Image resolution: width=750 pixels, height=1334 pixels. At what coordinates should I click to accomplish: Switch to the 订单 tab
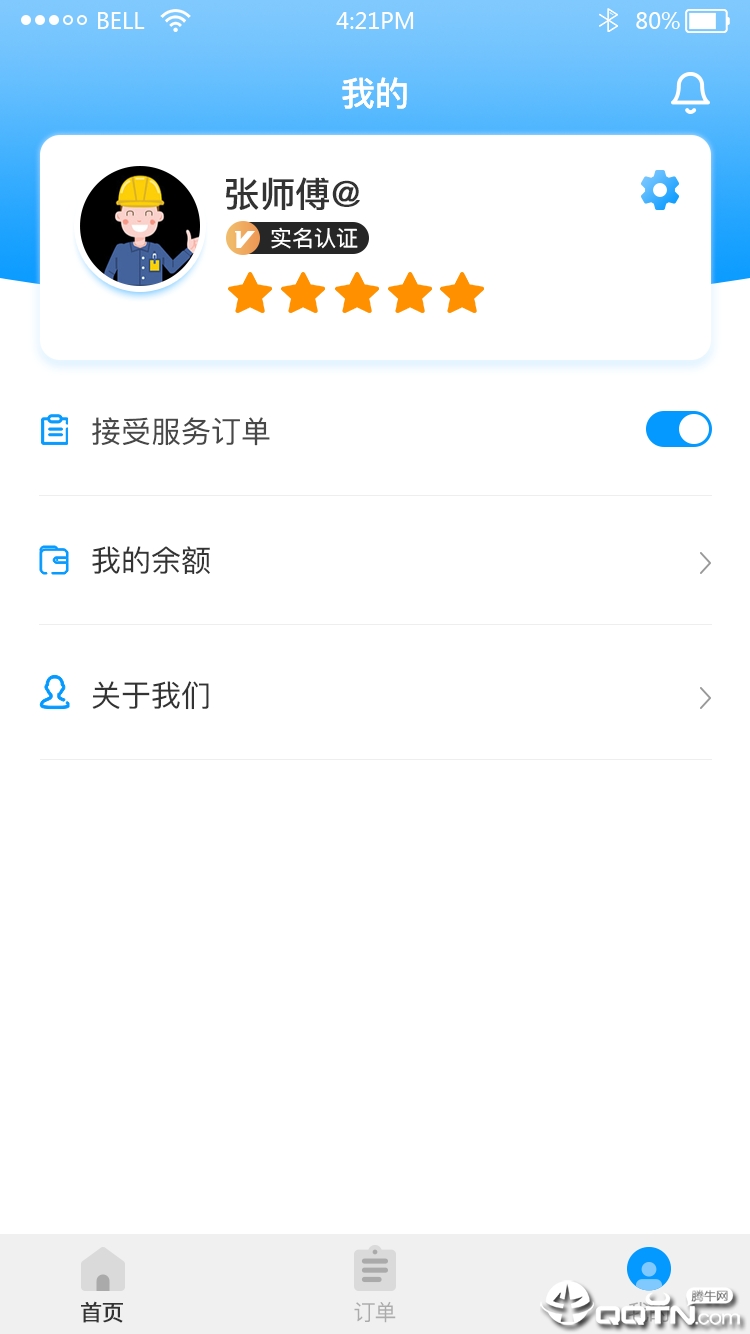point(375,1285)
